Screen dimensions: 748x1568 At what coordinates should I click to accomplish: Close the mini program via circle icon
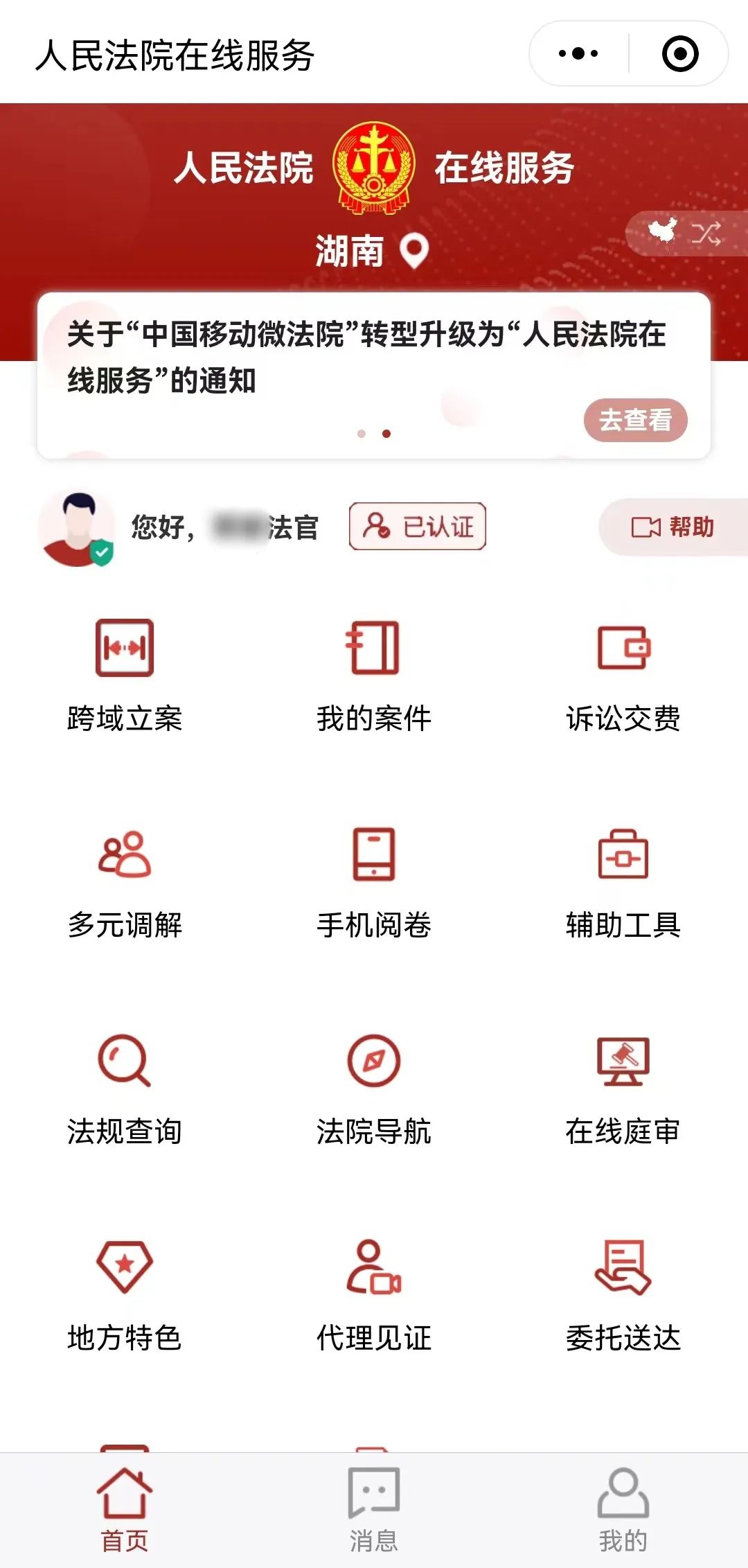pyautogui.click(x=680, y=54)
